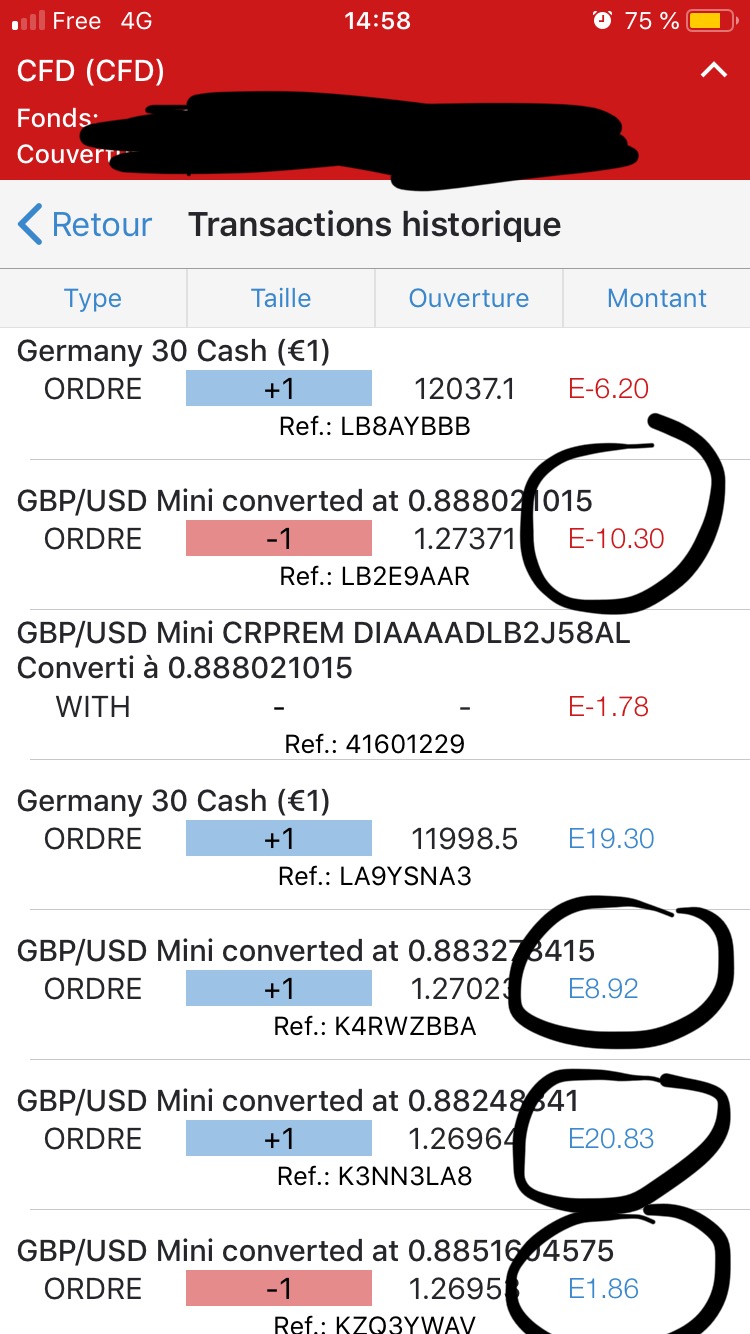Tap the Montant column header
750x1334 pixels.
(x=657, y=298)
